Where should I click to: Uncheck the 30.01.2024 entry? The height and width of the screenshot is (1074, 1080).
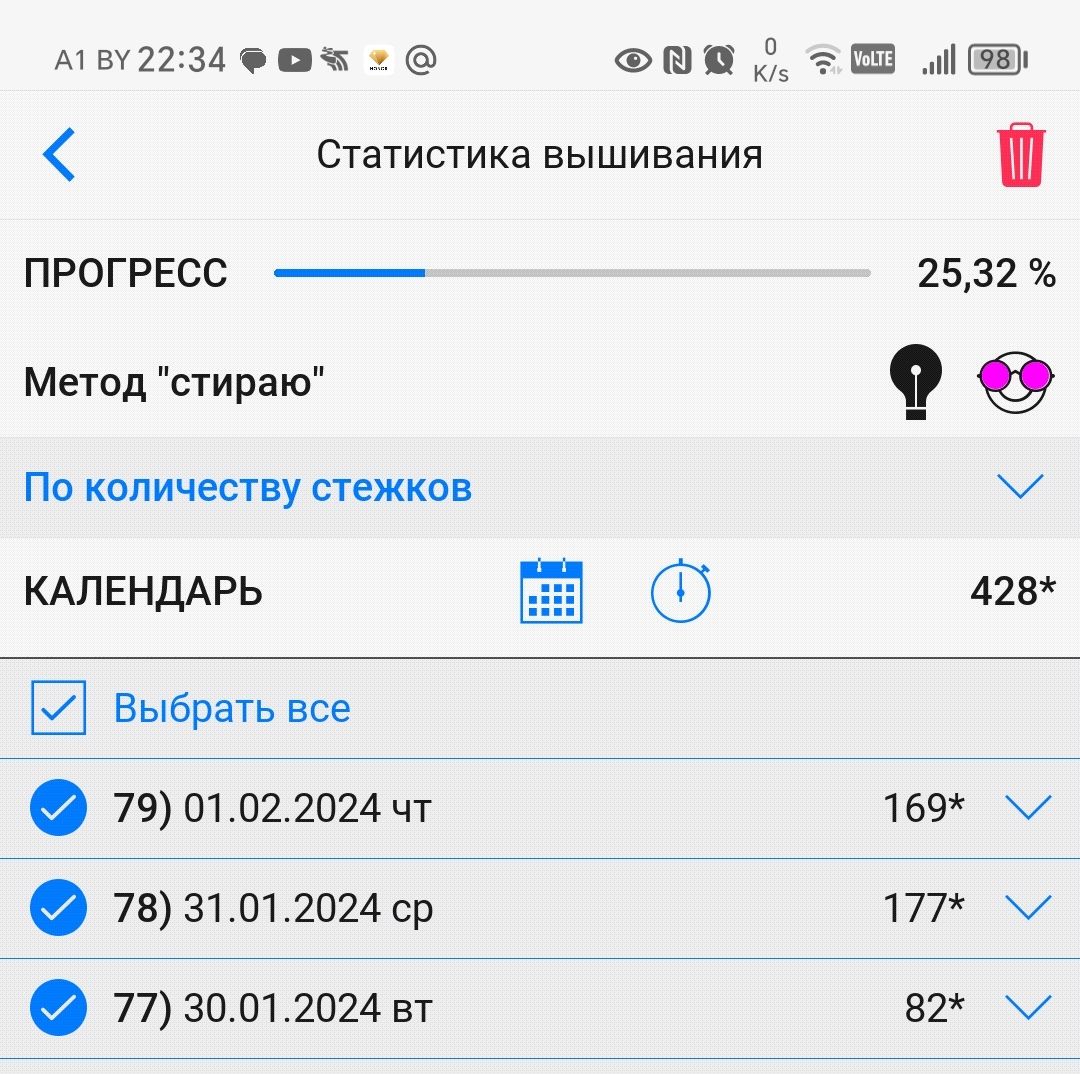tap(58, 1008)
